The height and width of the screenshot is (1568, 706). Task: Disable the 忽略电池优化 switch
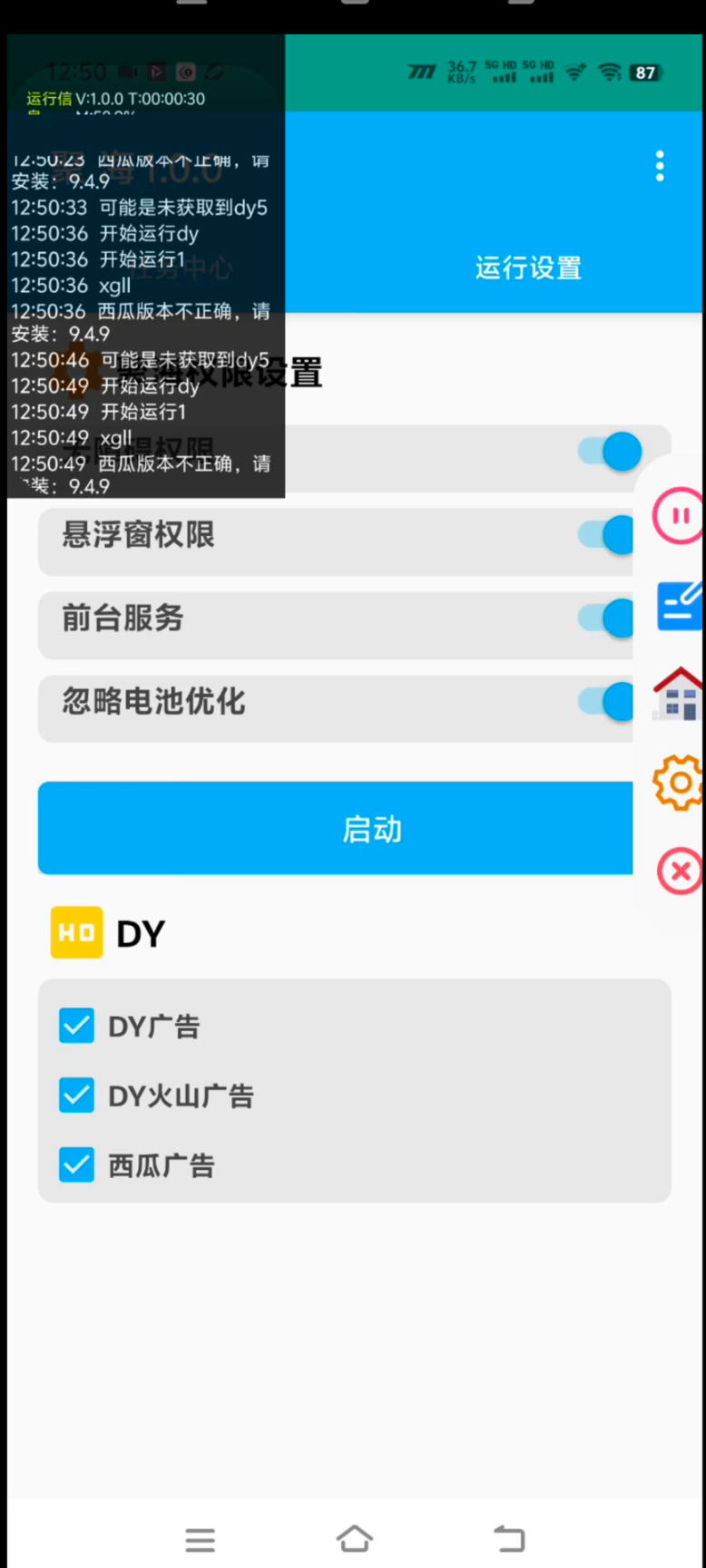(606, 702)
